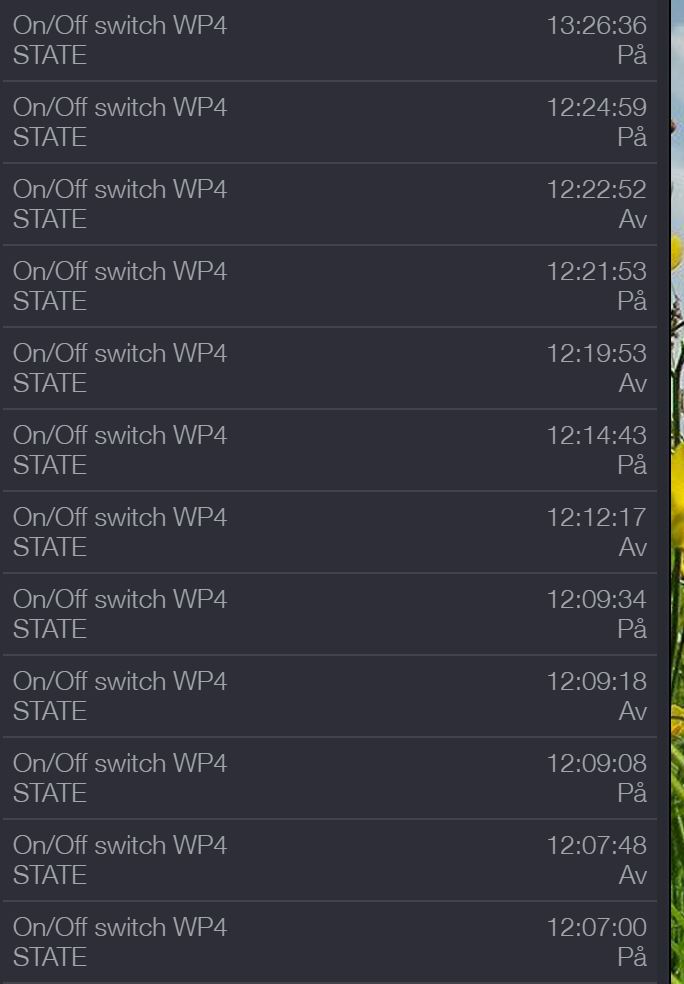View the state entry from 12:09:08
The image size is (684, 984).
330,778
